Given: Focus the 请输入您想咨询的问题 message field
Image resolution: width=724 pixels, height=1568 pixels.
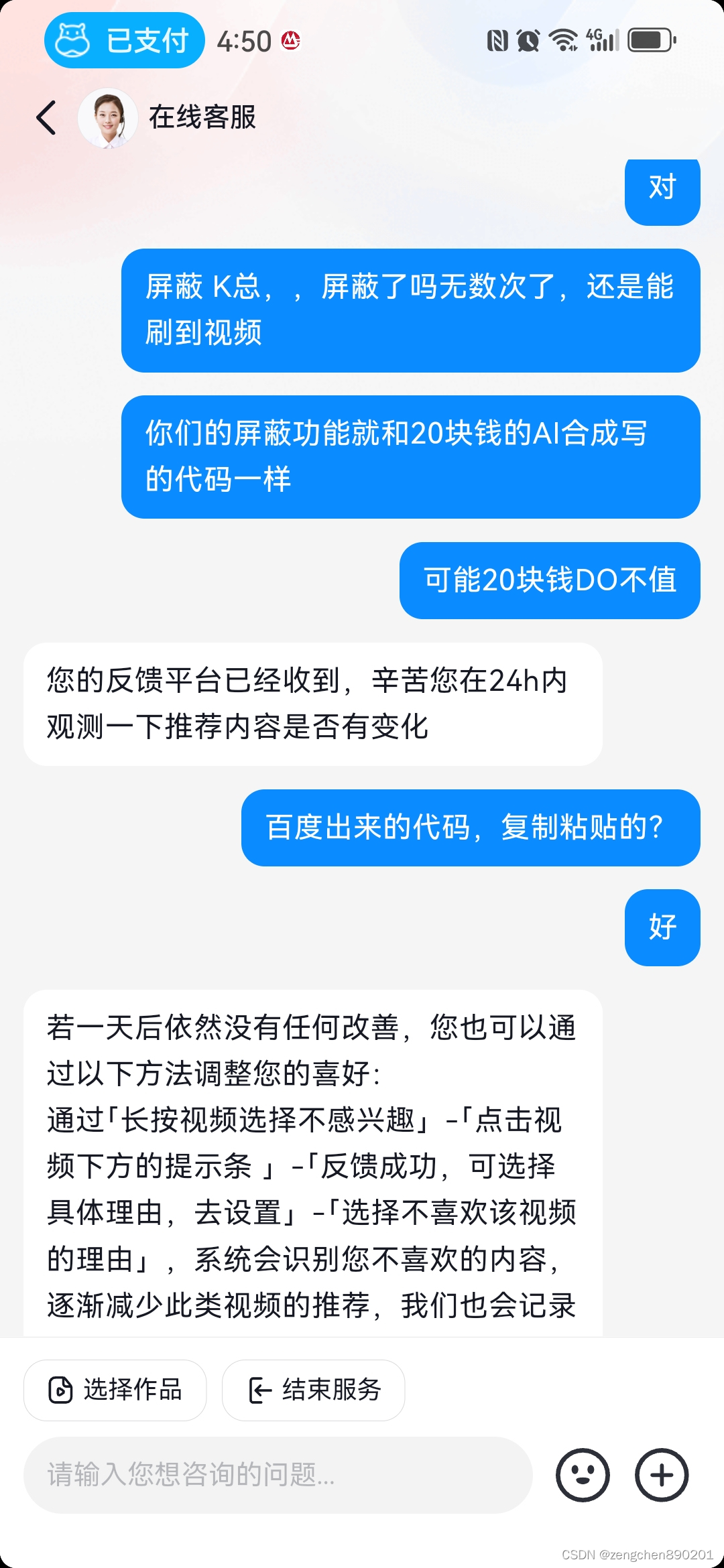Looking at the screenshot, I should click(x=278, y=1474).
